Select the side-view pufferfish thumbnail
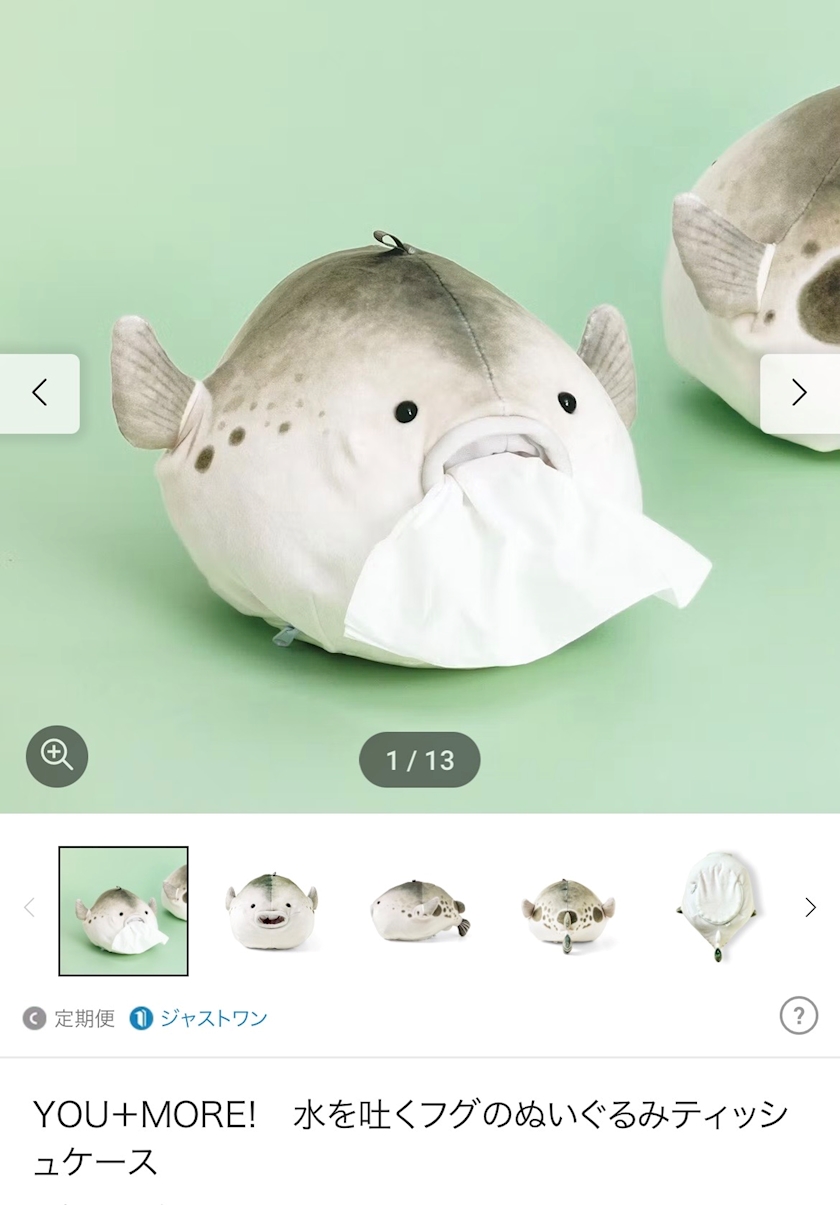840x1205 pixels. point(419,911)
